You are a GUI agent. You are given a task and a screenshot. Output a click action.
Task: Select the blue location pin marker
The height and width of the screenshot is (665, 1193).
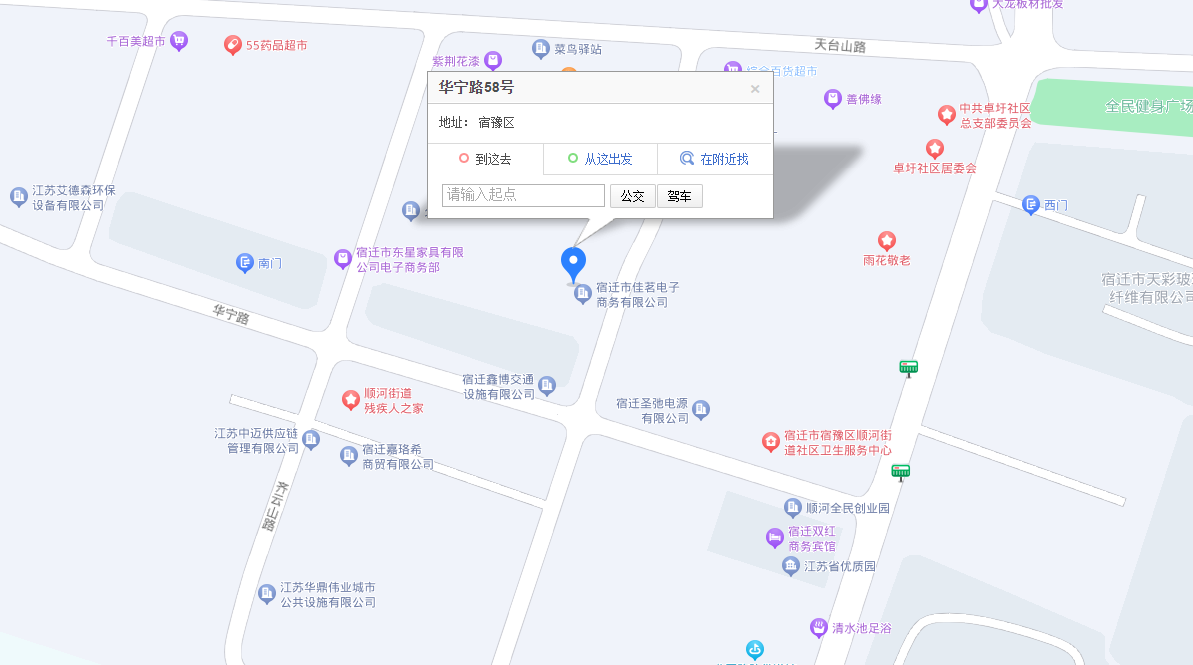pyautogui.click(x=573, y=263)
